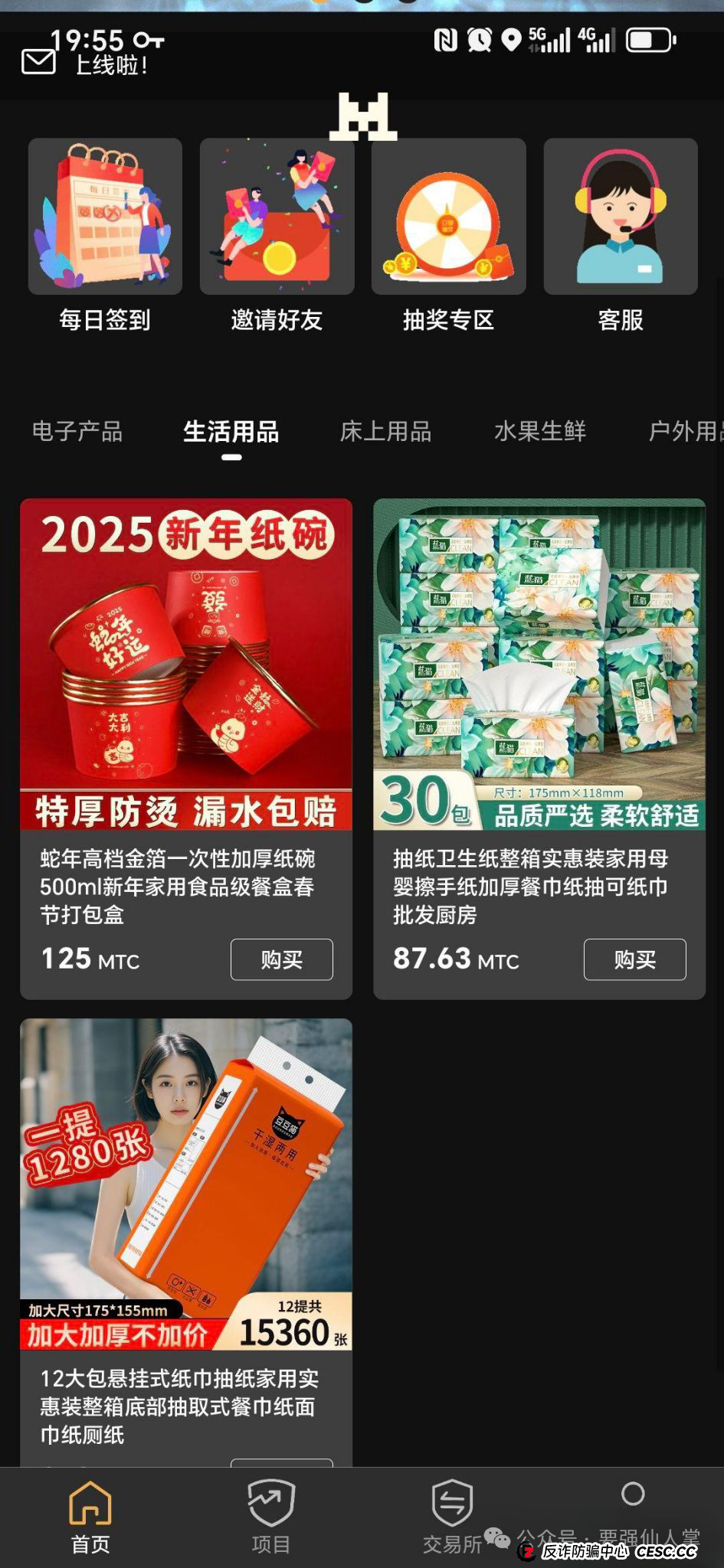Select the 水果生鲜 category
724x1568 pixels.
pyautogui.click(x=541, y=432)
